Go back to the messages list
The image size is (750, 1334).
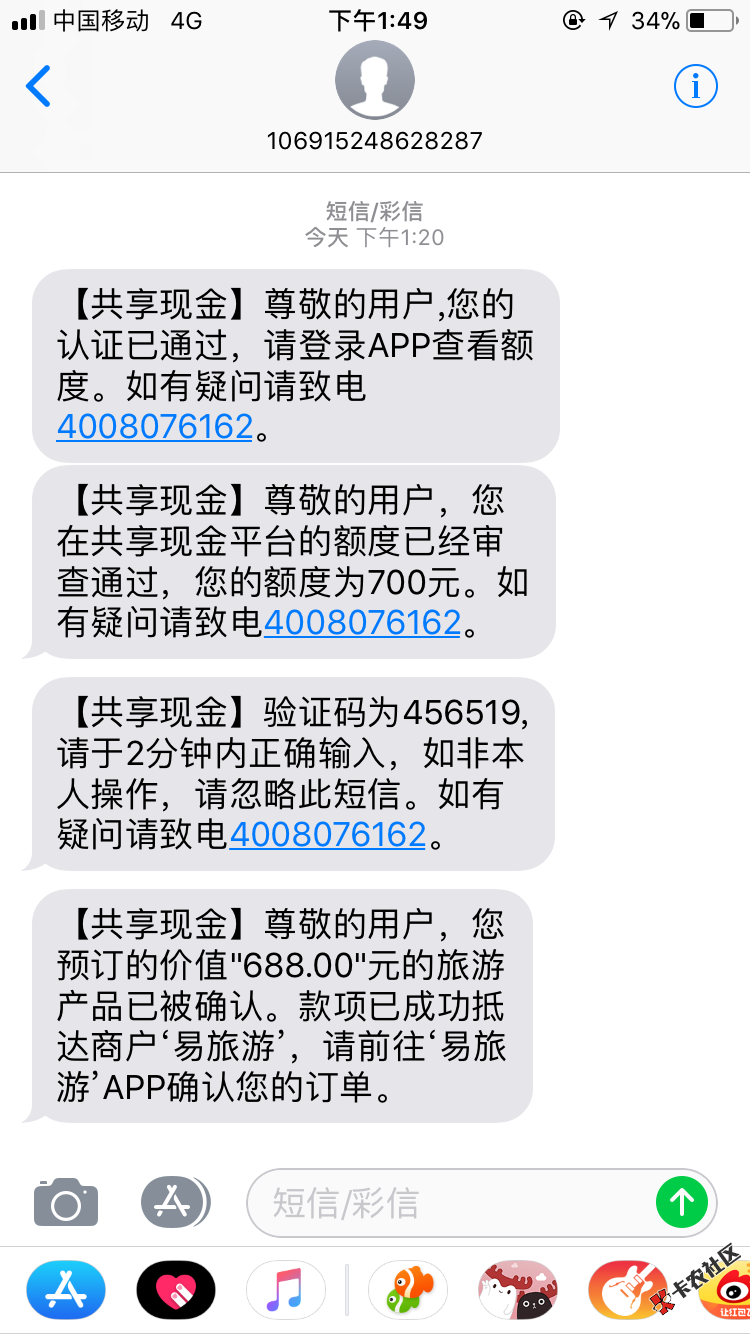tap(38, 87)
